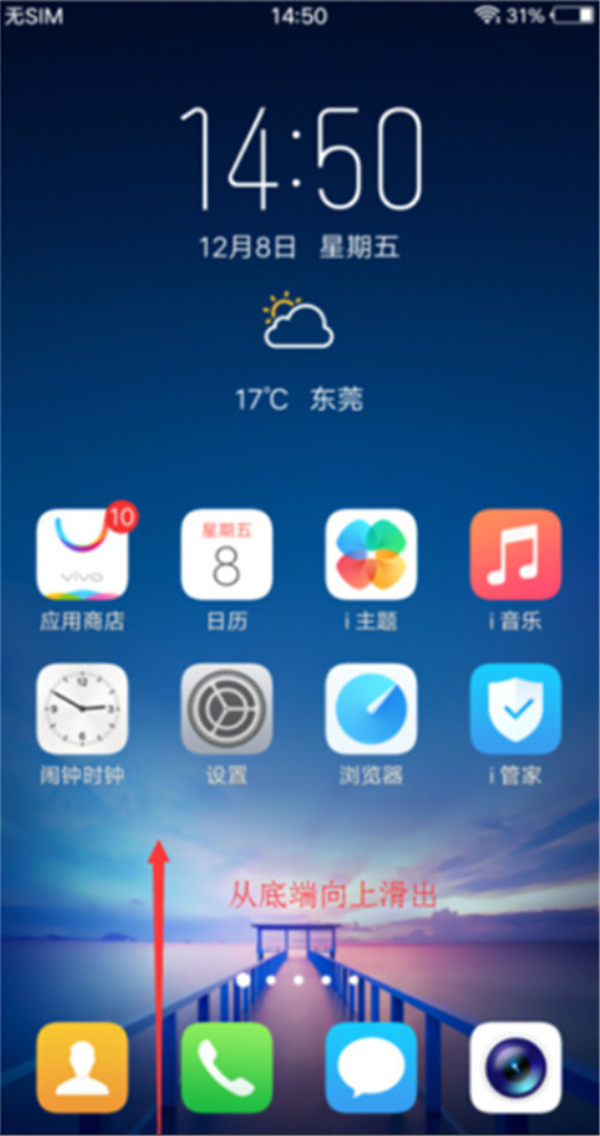Screen dimensions: 600x1136
Task: Open the i管家 security manager
Action: tap(516, 709)
